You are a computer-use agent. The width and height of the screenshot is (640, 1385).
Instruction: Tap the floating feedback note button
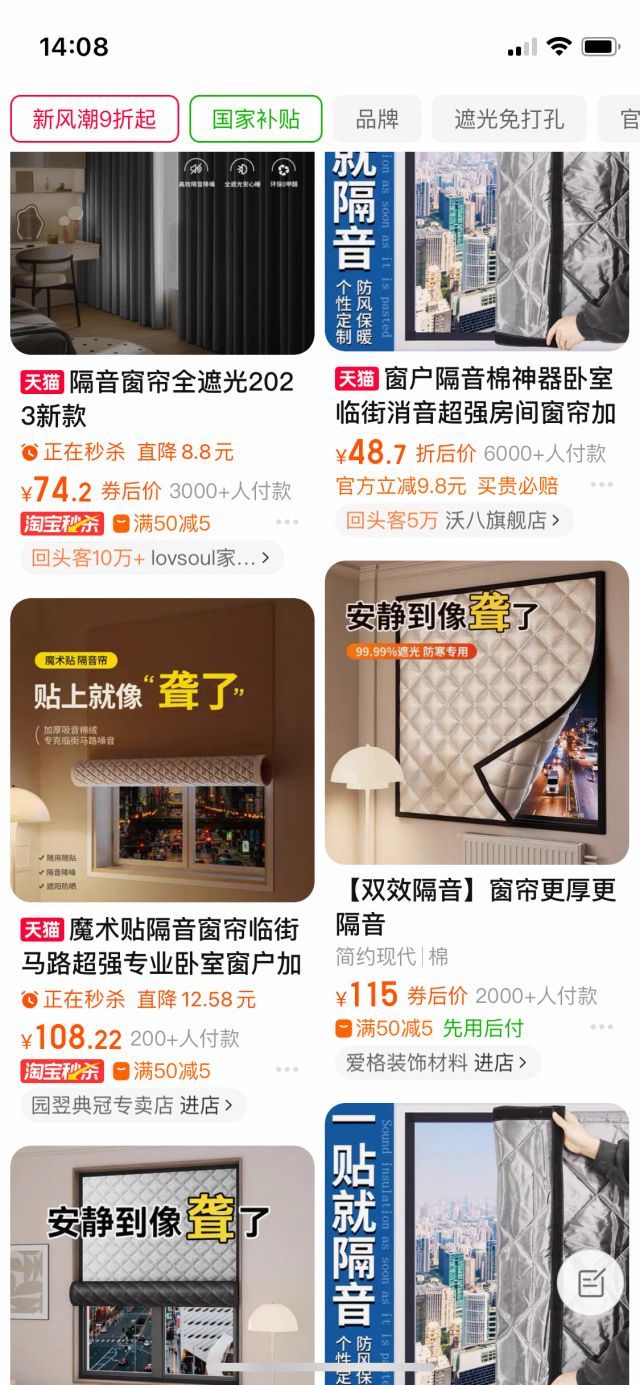click(x=590, y=1282)
